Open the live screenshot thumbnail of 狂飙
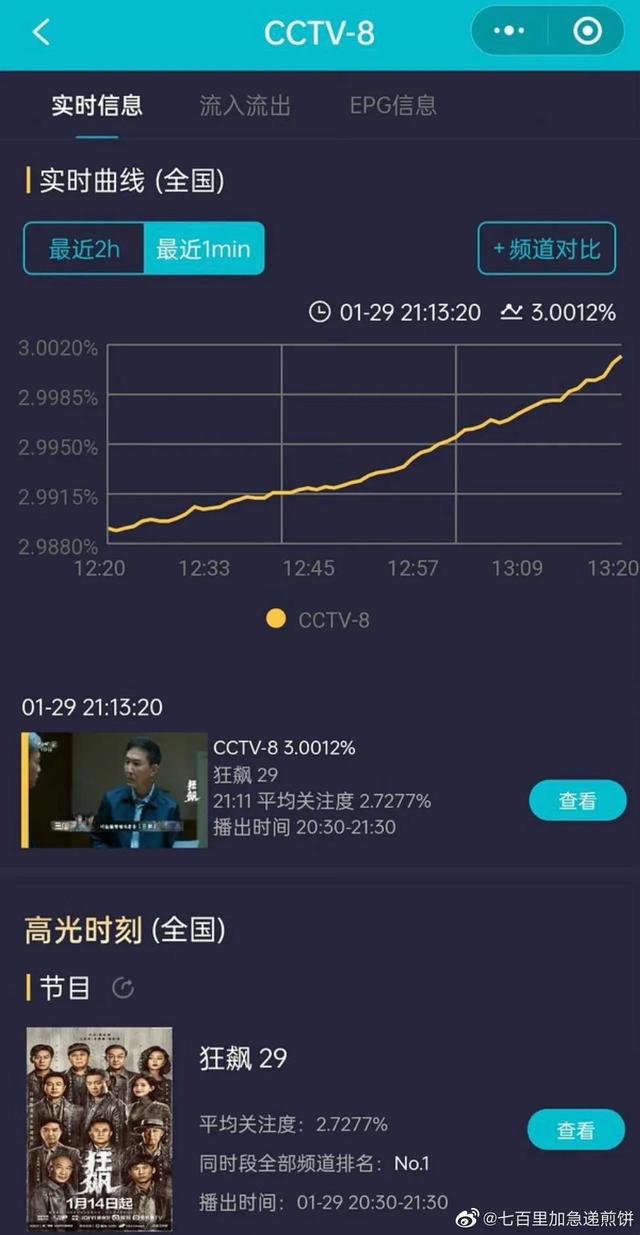The height and width of the screenshot is (1235, 640). 115,790
